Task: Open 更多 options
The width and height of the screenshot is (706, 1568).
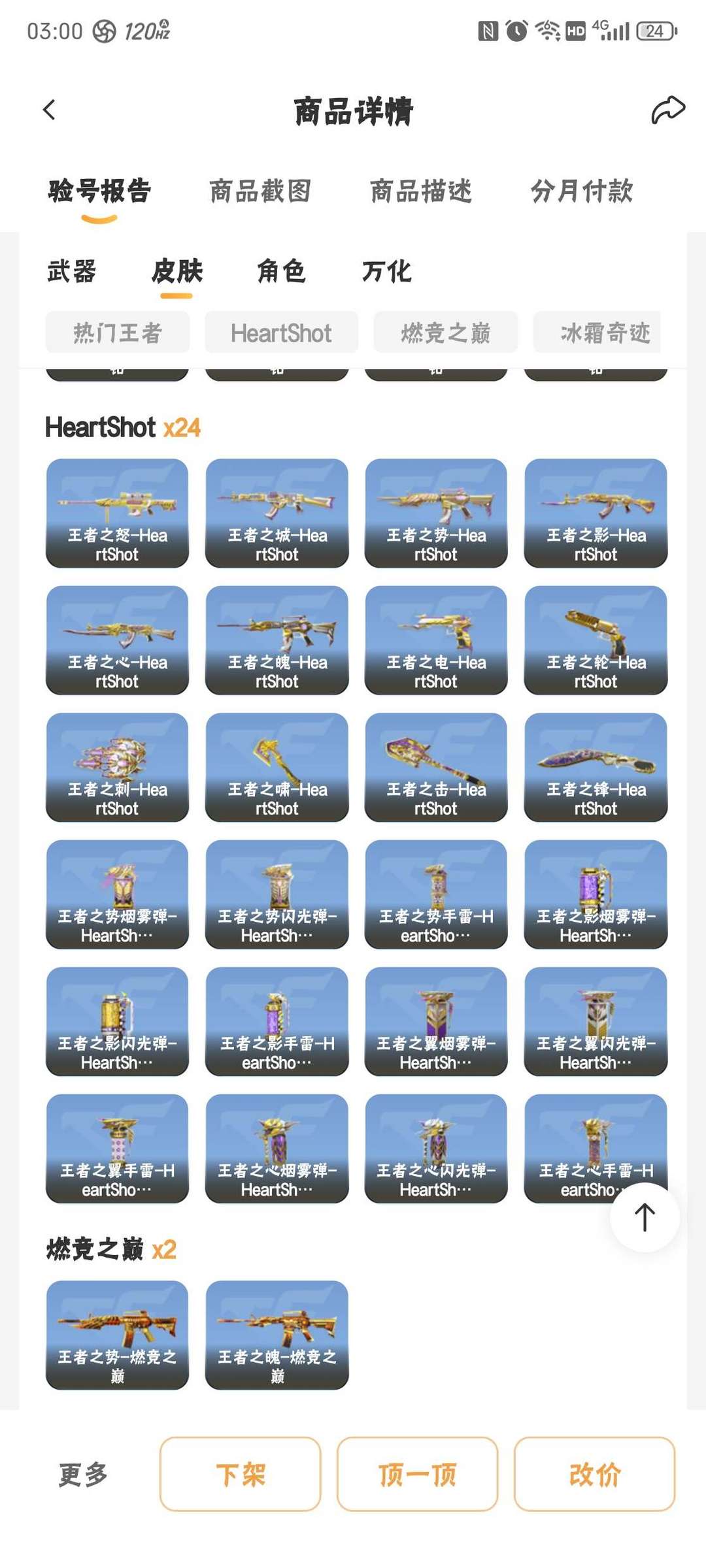Action: coord(83,1475)
